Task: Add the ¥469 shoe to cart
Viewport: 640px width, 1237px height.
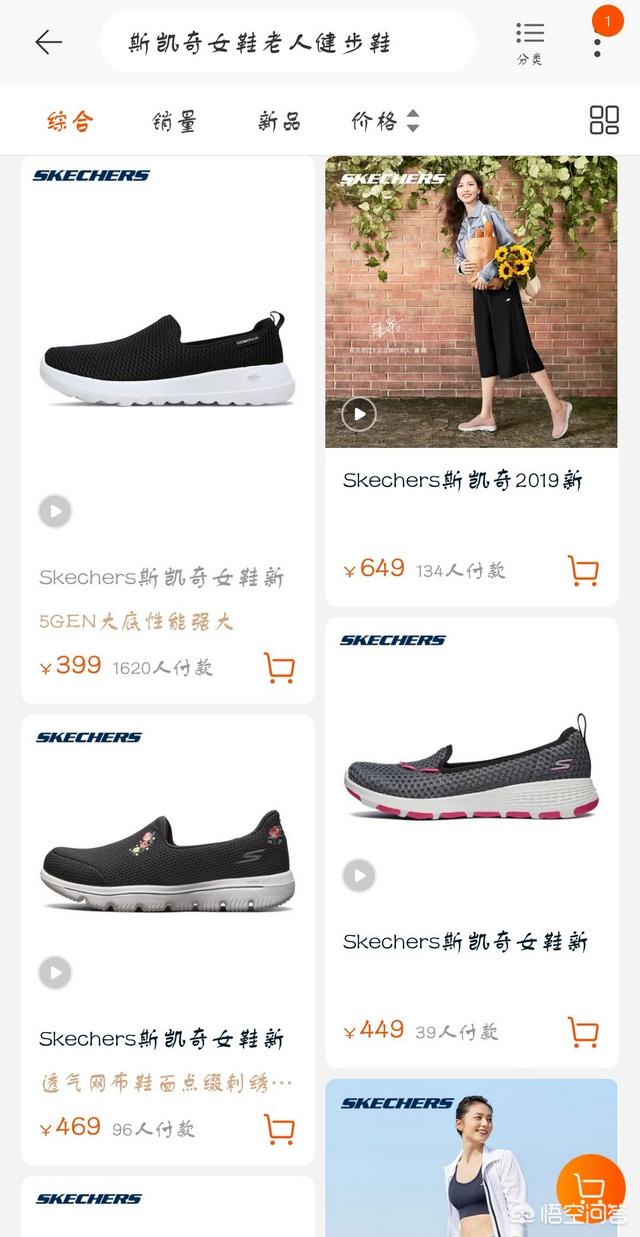Action: coord(279,1129)
